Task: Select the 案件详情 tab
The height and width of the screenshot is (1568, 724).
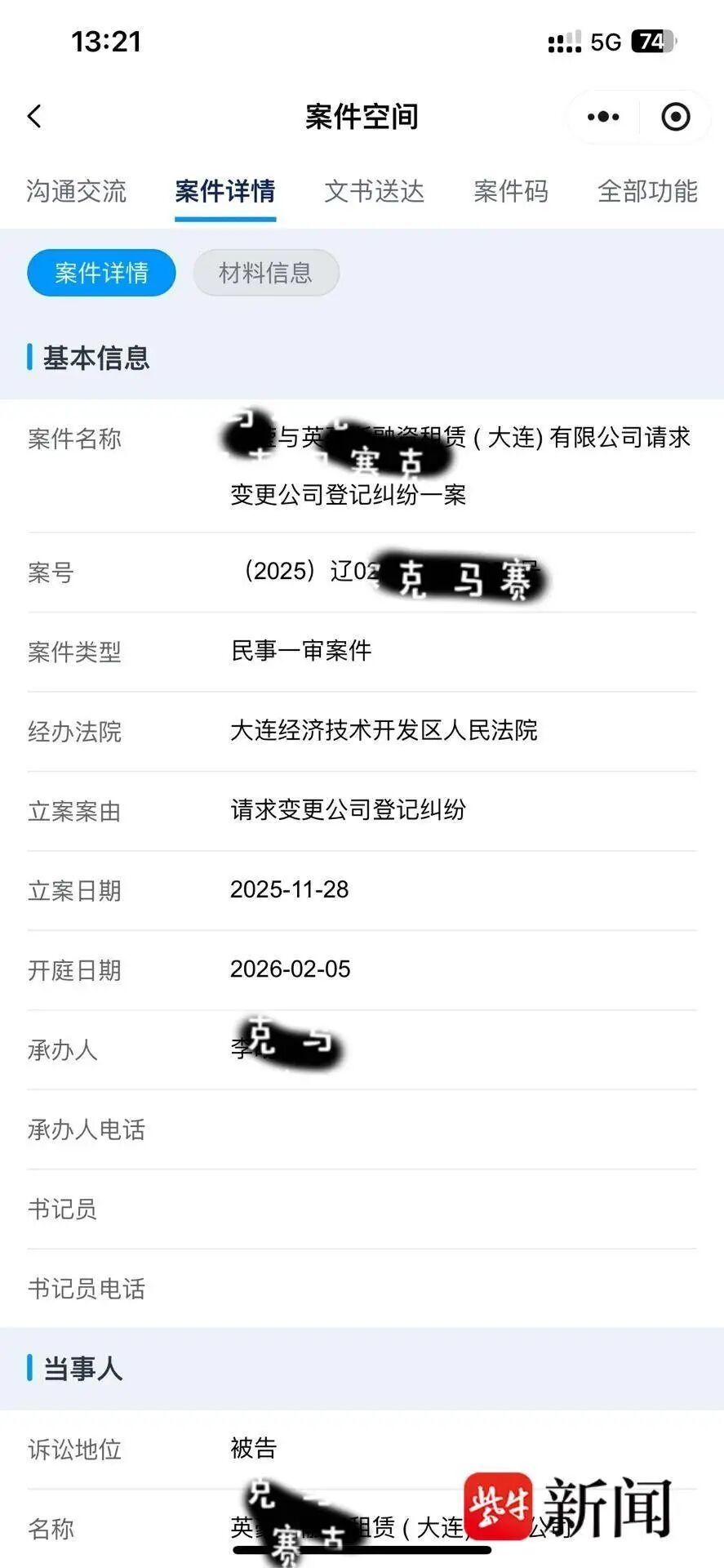Action: (x=224, y=192)
